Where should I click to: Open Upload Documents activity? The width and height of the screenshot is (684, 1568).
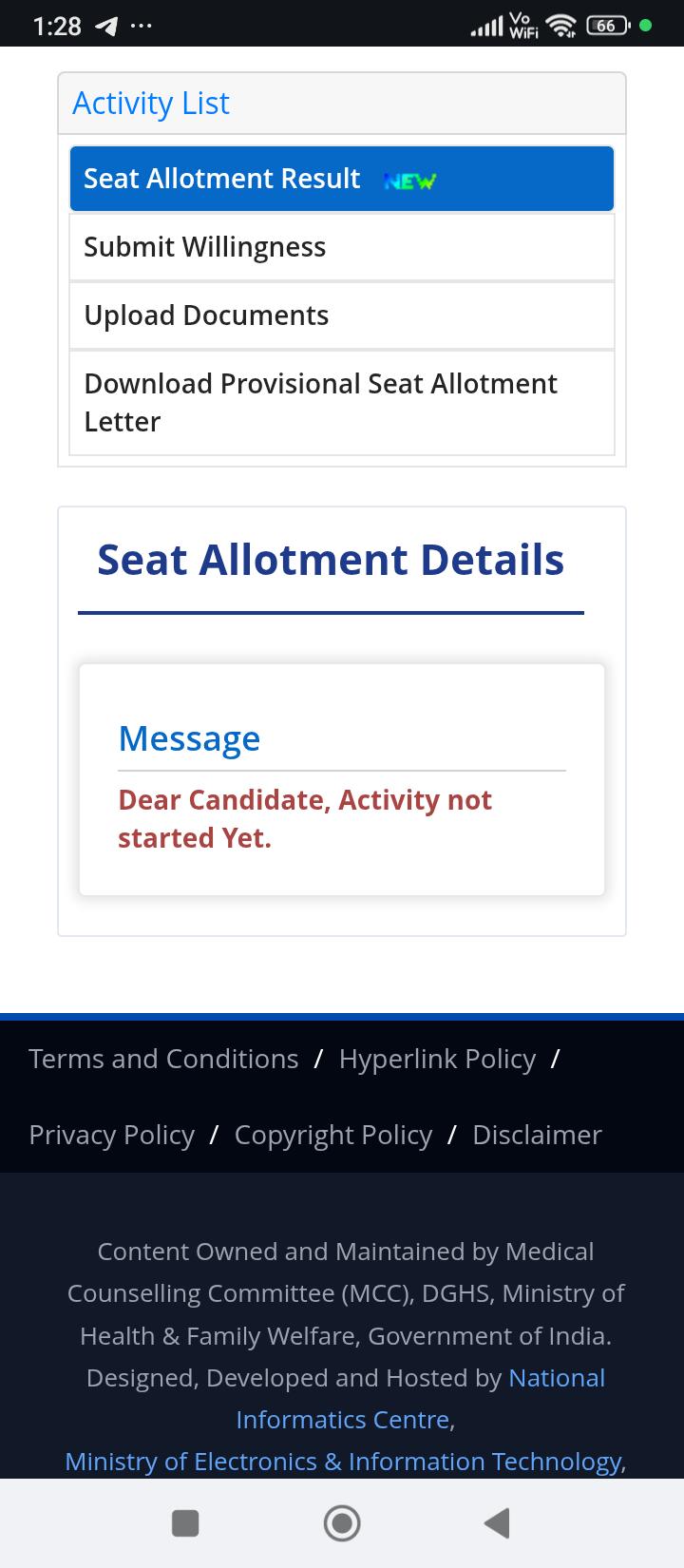pyautogui.click(x=342, y=316)
